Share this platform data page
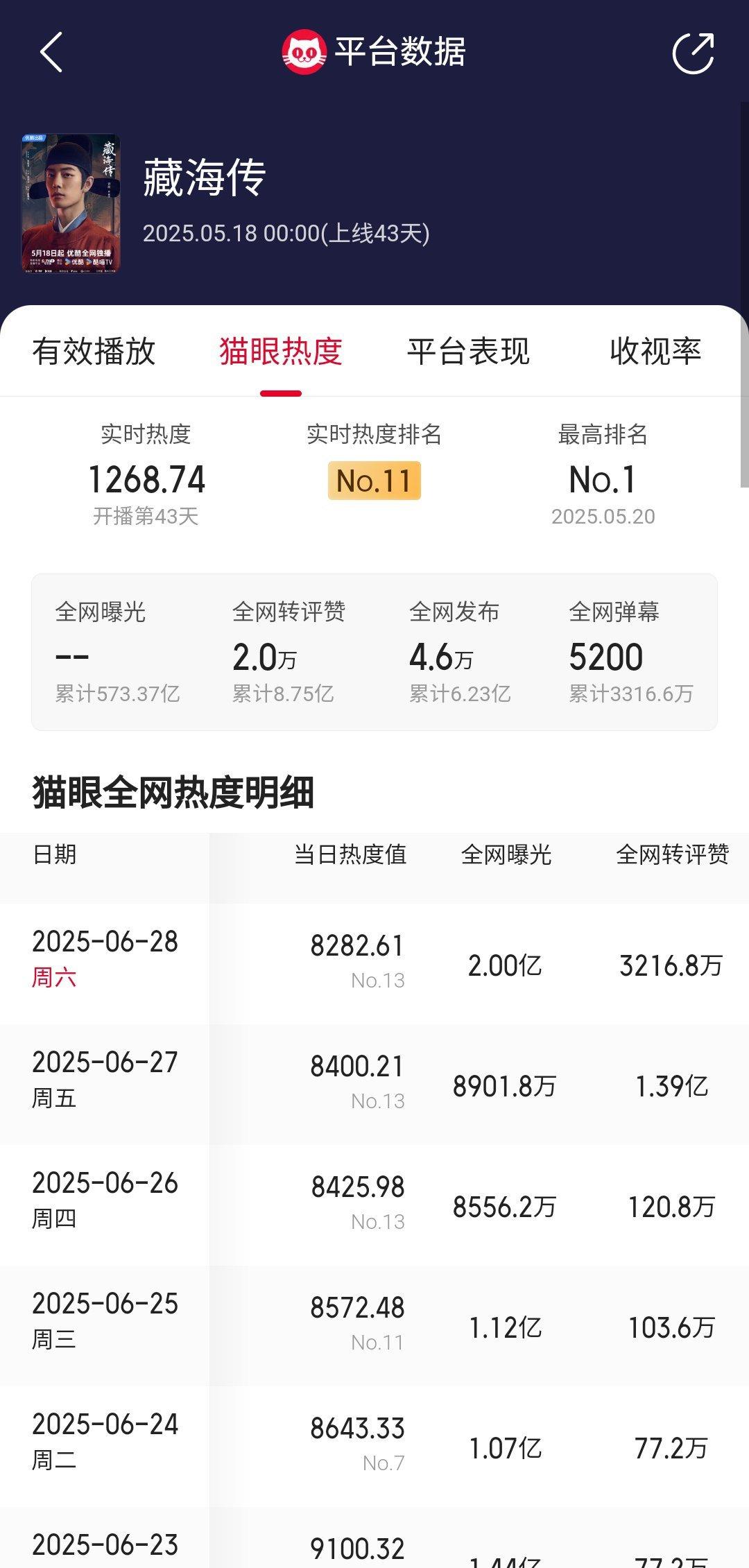 (693, 53)
